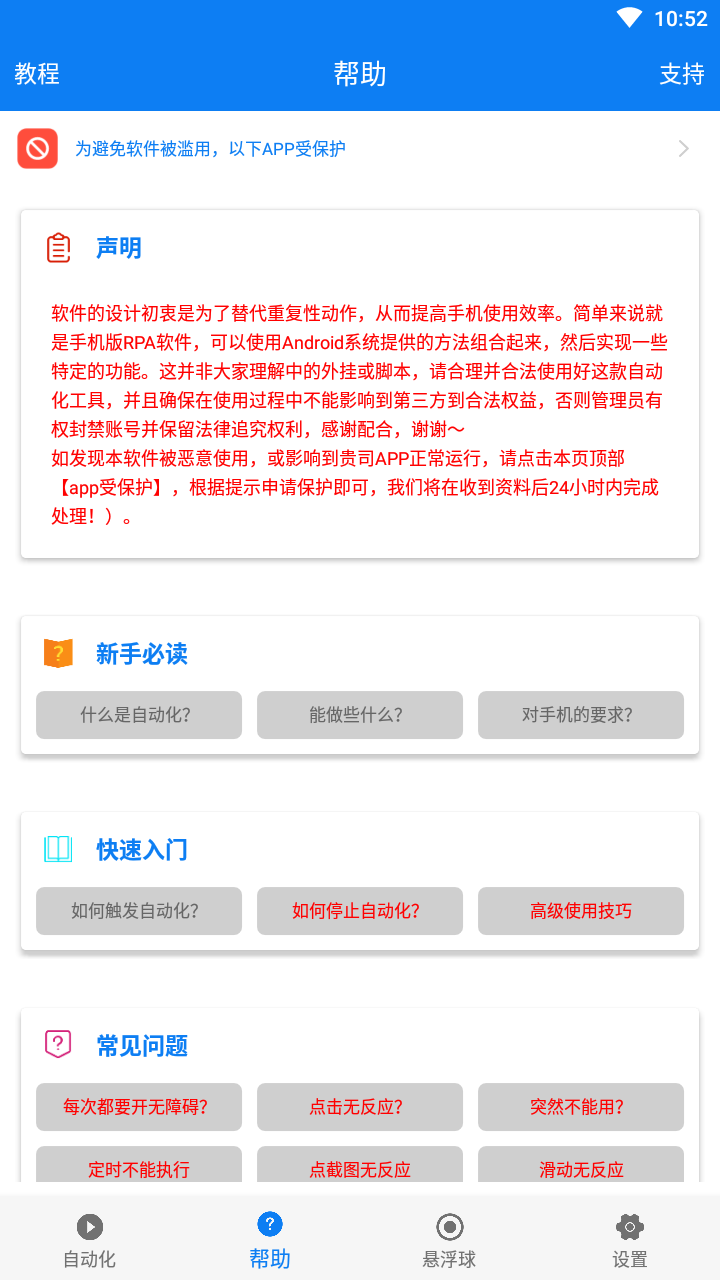View 对手机的要求? topic

tap(581, 715)
